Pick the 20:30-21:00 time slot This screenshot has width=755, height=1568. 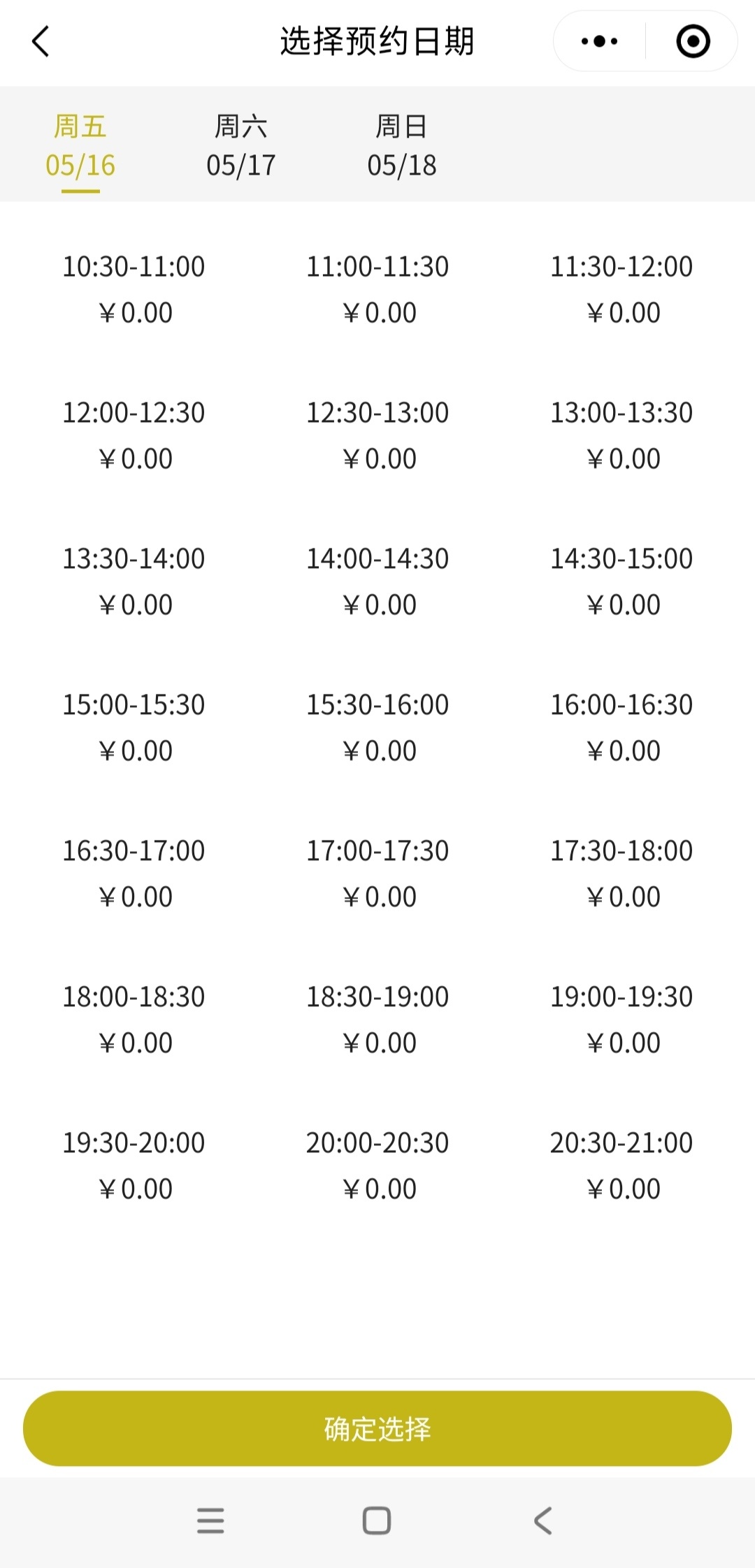(621, 1165)
